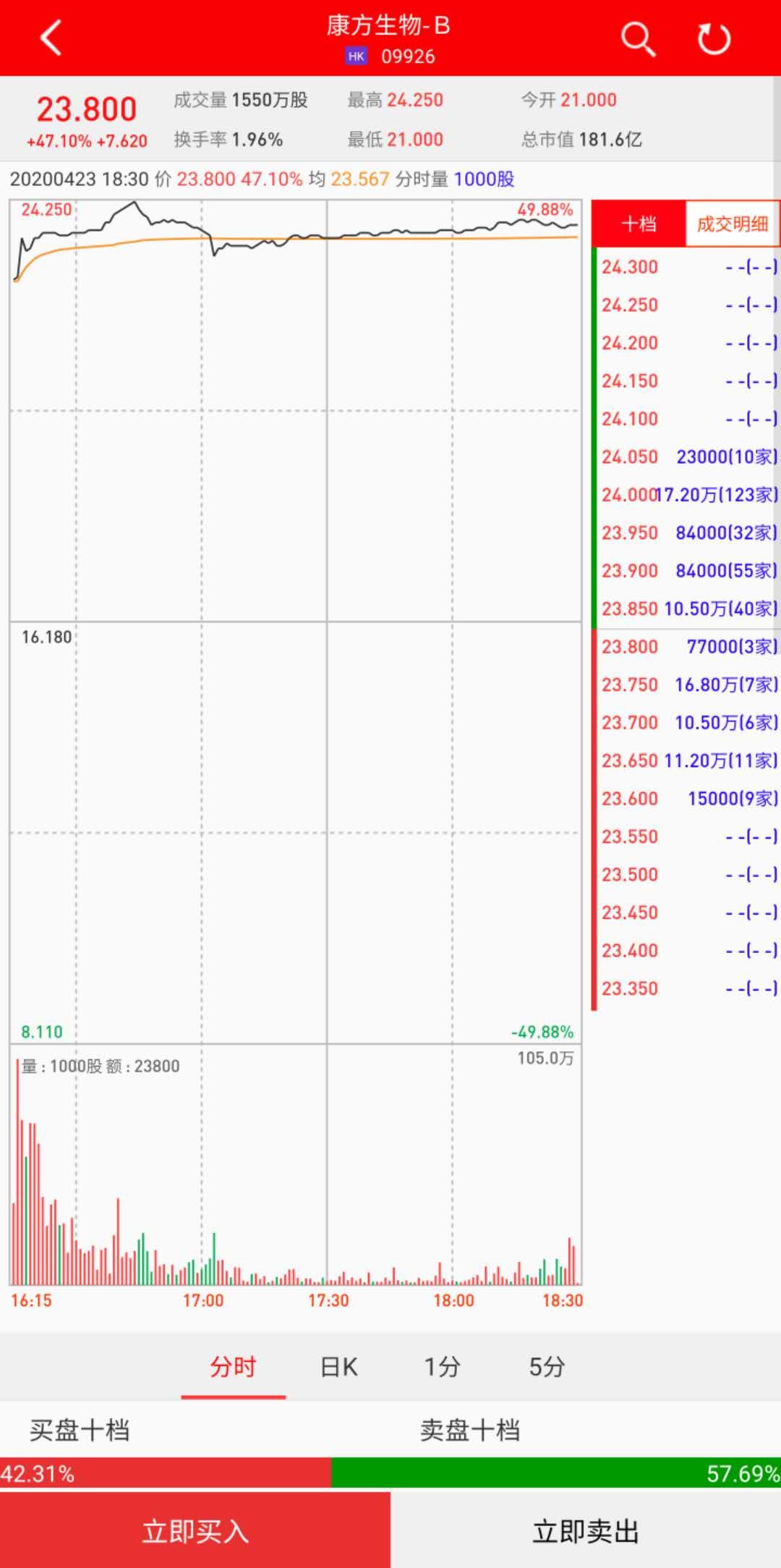Select the 23.800 buy order row
781x1568 pixels.
pyautogui.click(x=688, y=646)
